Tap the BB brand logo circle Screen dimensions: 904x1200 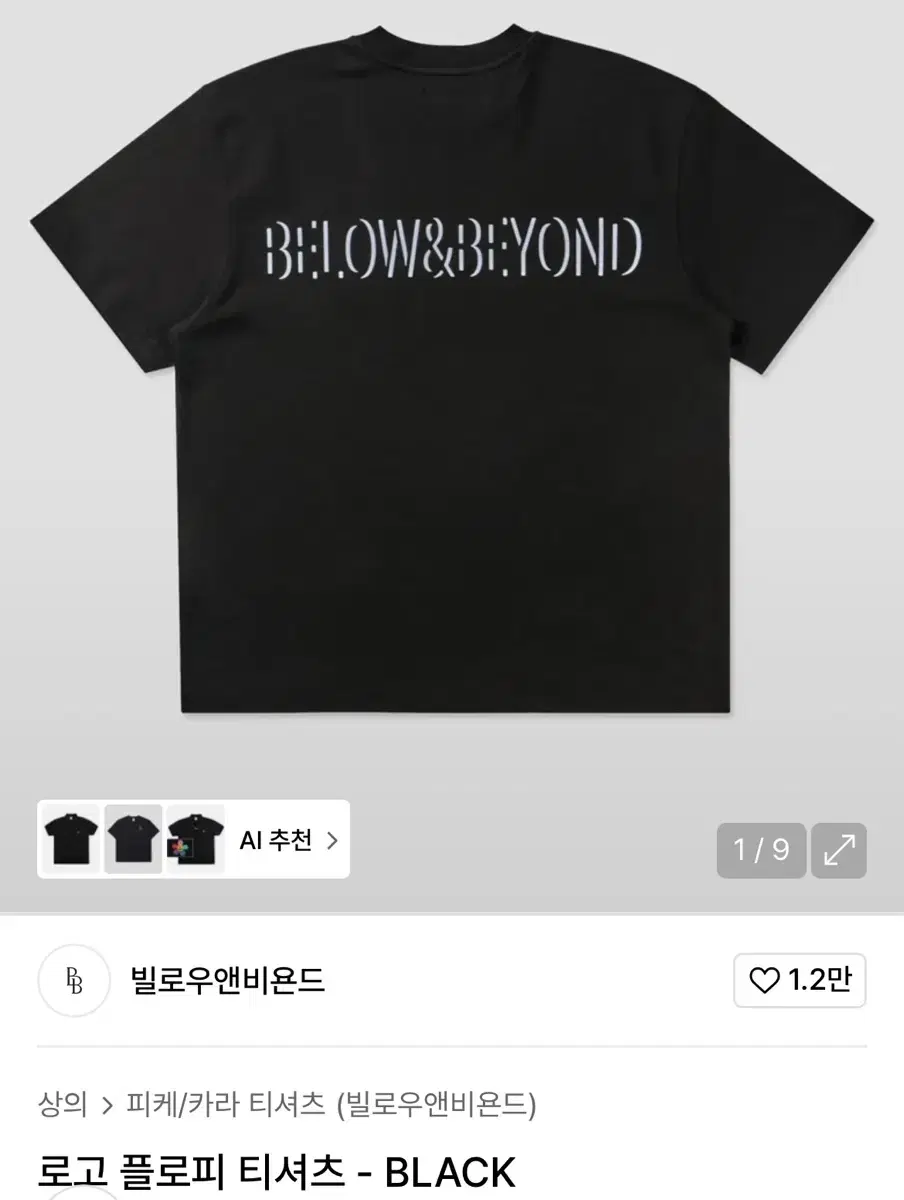click(x=73, y=981)
